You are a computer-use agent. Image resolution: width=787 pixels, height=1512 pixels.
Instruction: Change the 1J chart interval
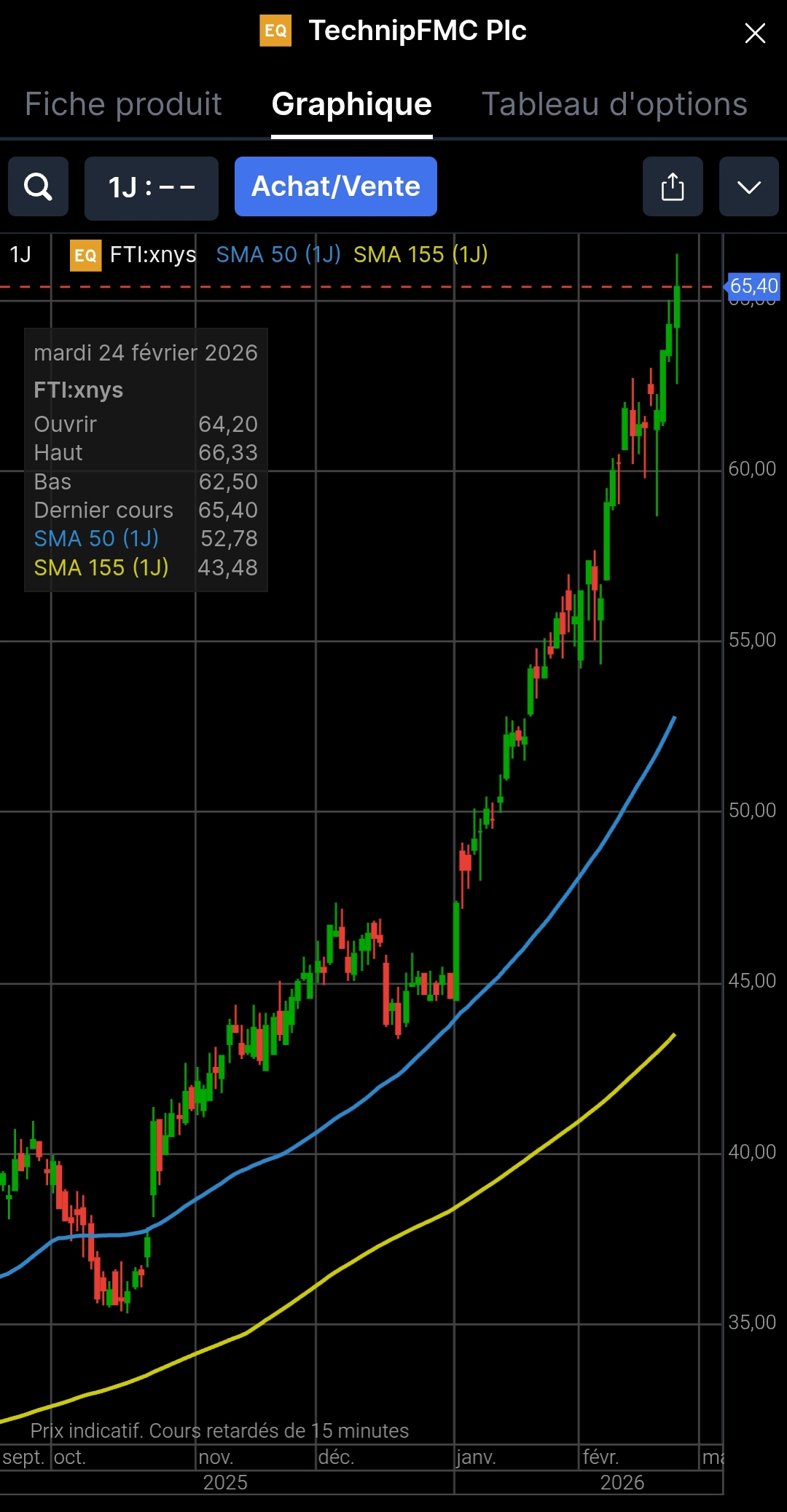click(152, 188)
